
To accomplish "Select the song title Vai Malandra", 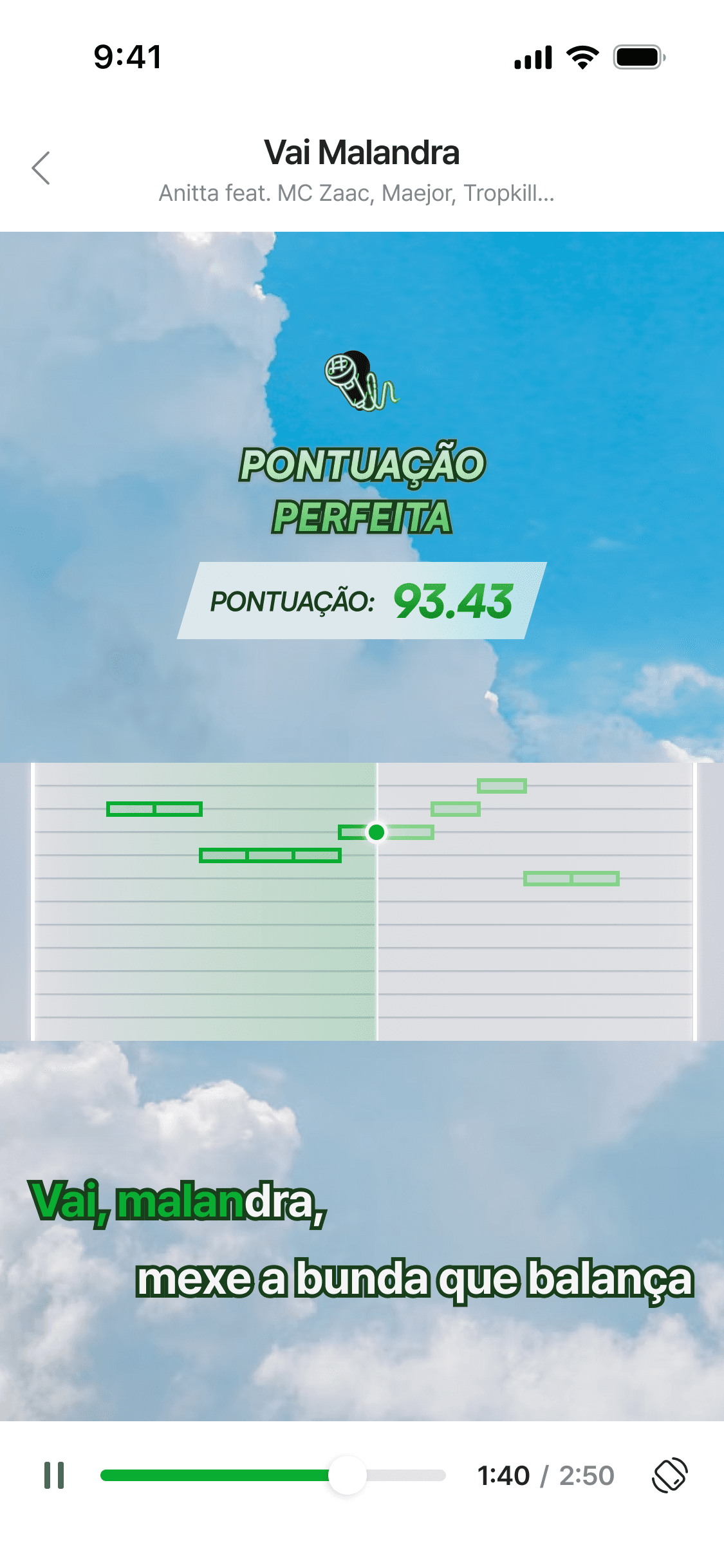I will coord(362,153).
